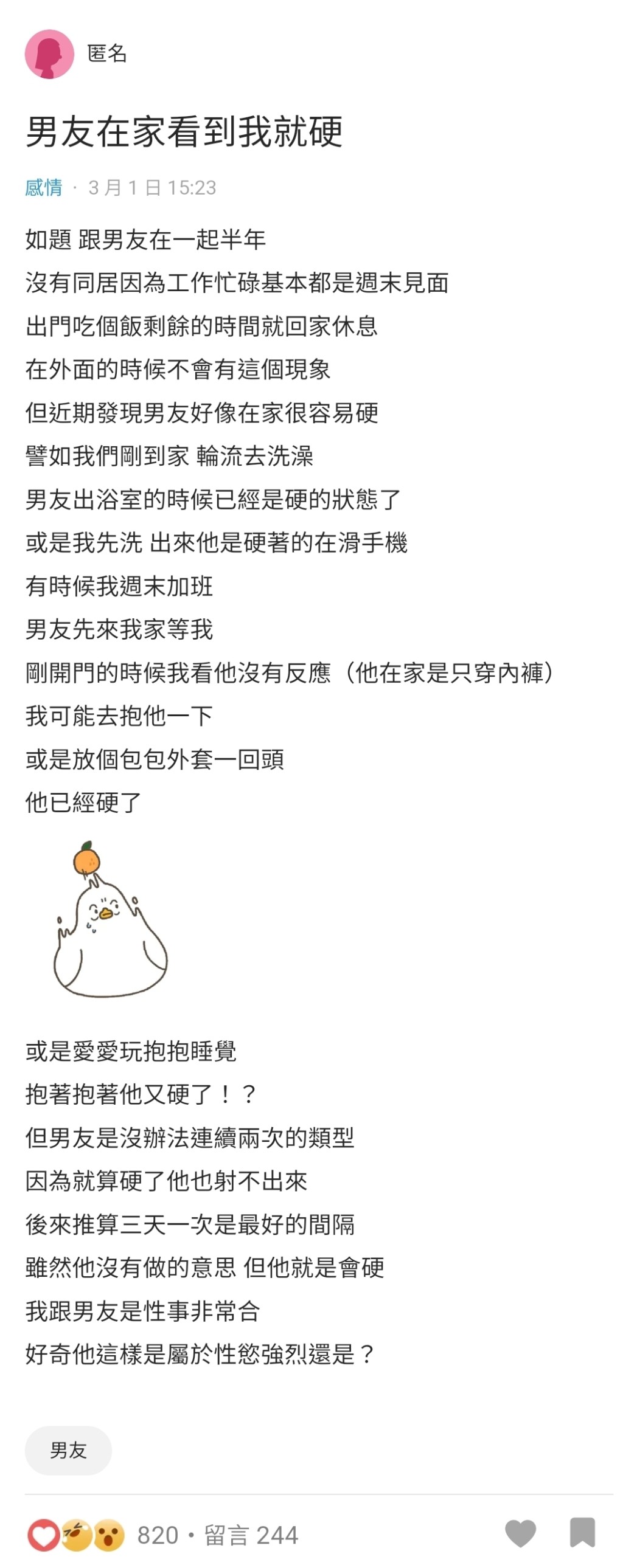Image resolution: width=623 pixels, height=1568 pixels.
Task: Bookmark this post
Action: click(582, 1533)
